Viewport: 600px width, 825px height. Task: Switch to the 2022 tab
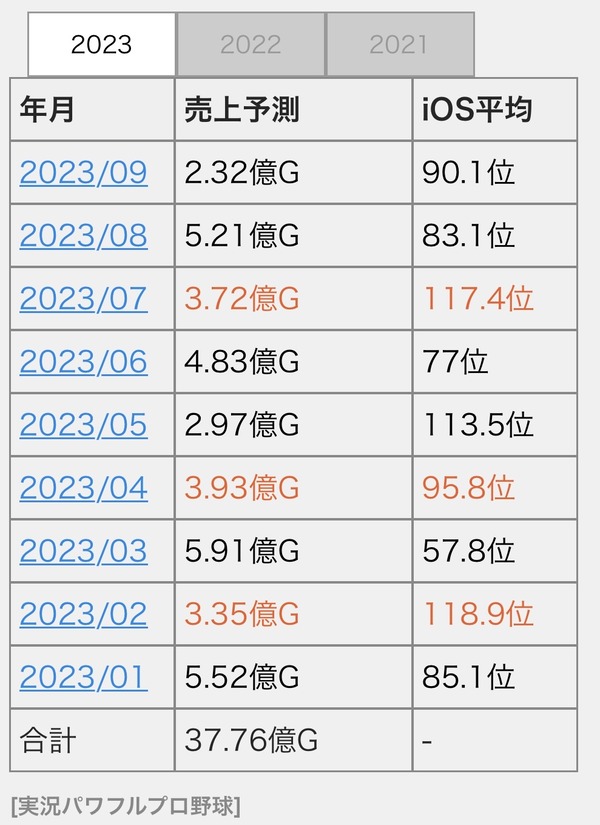point(250,44)
